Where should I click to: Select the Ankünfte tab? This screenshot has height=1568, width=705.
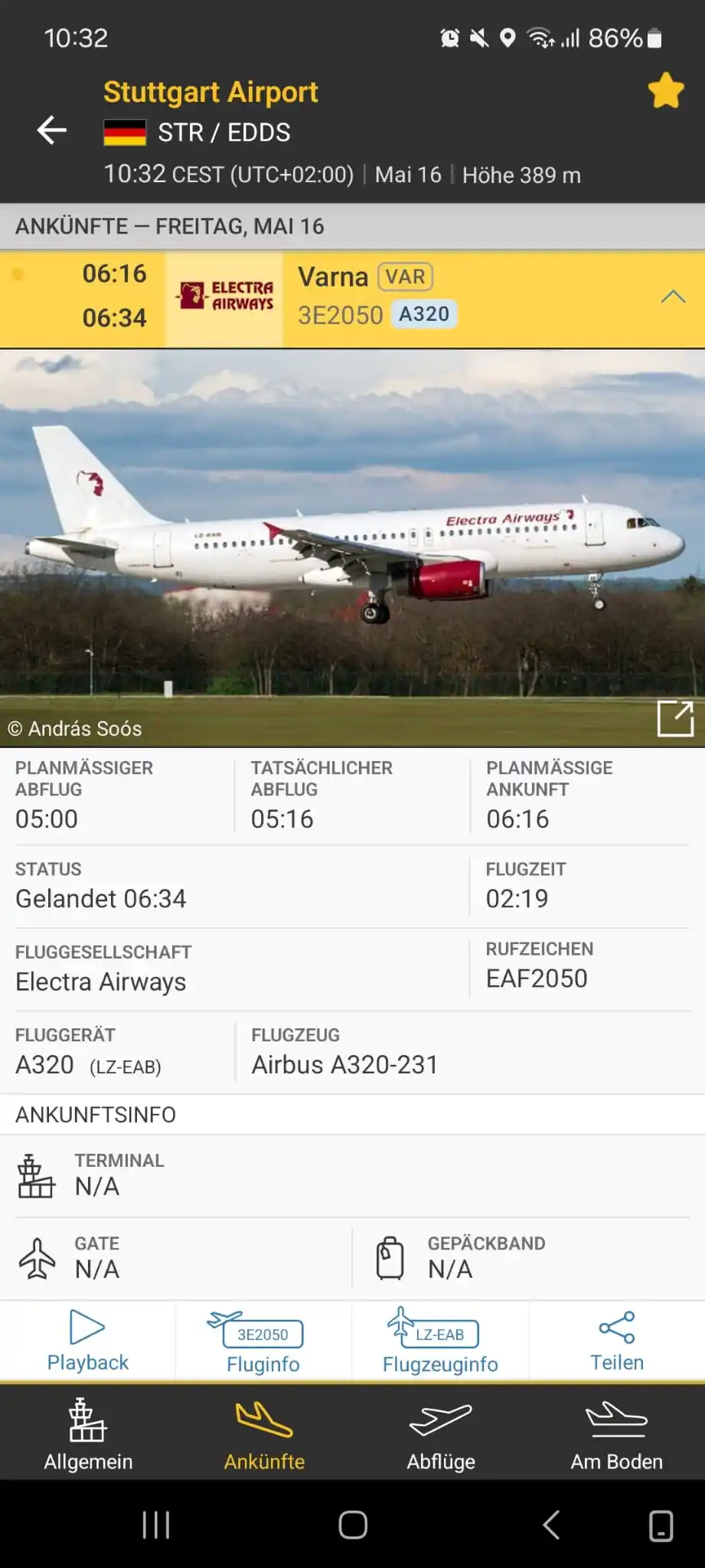click(264, 1433)
